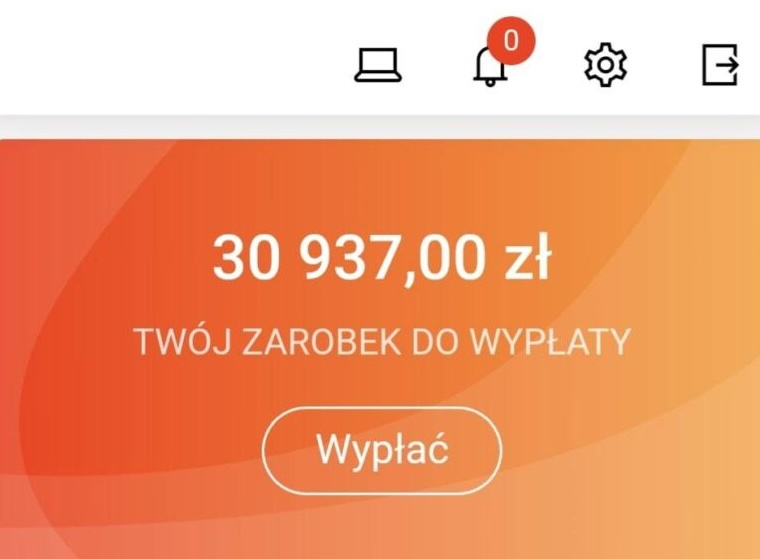
Task: Open settings via the gear icon
Action: click(604, 66)
